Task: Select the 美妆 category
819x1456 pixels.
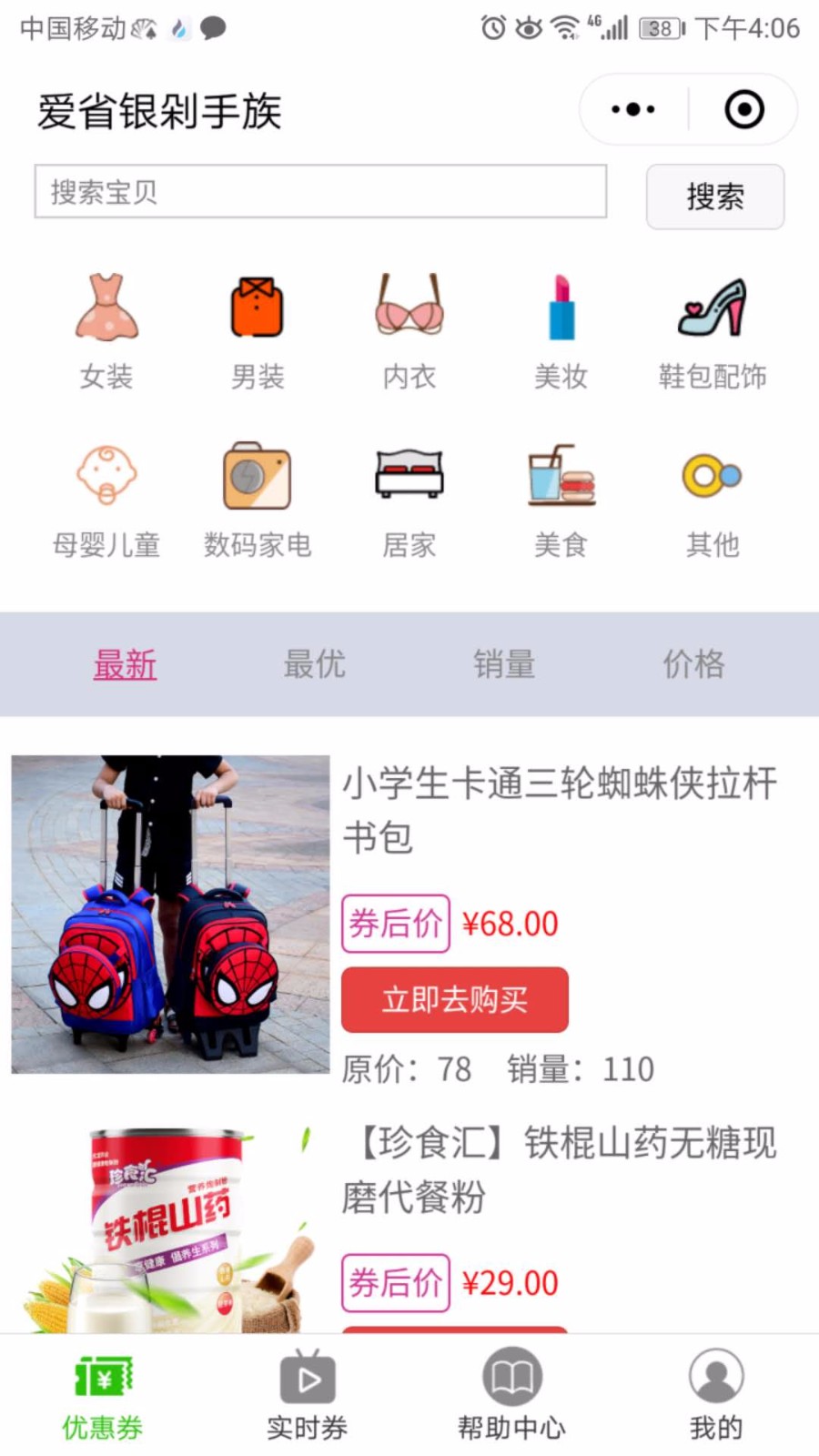Action: [x=561, y=331]
